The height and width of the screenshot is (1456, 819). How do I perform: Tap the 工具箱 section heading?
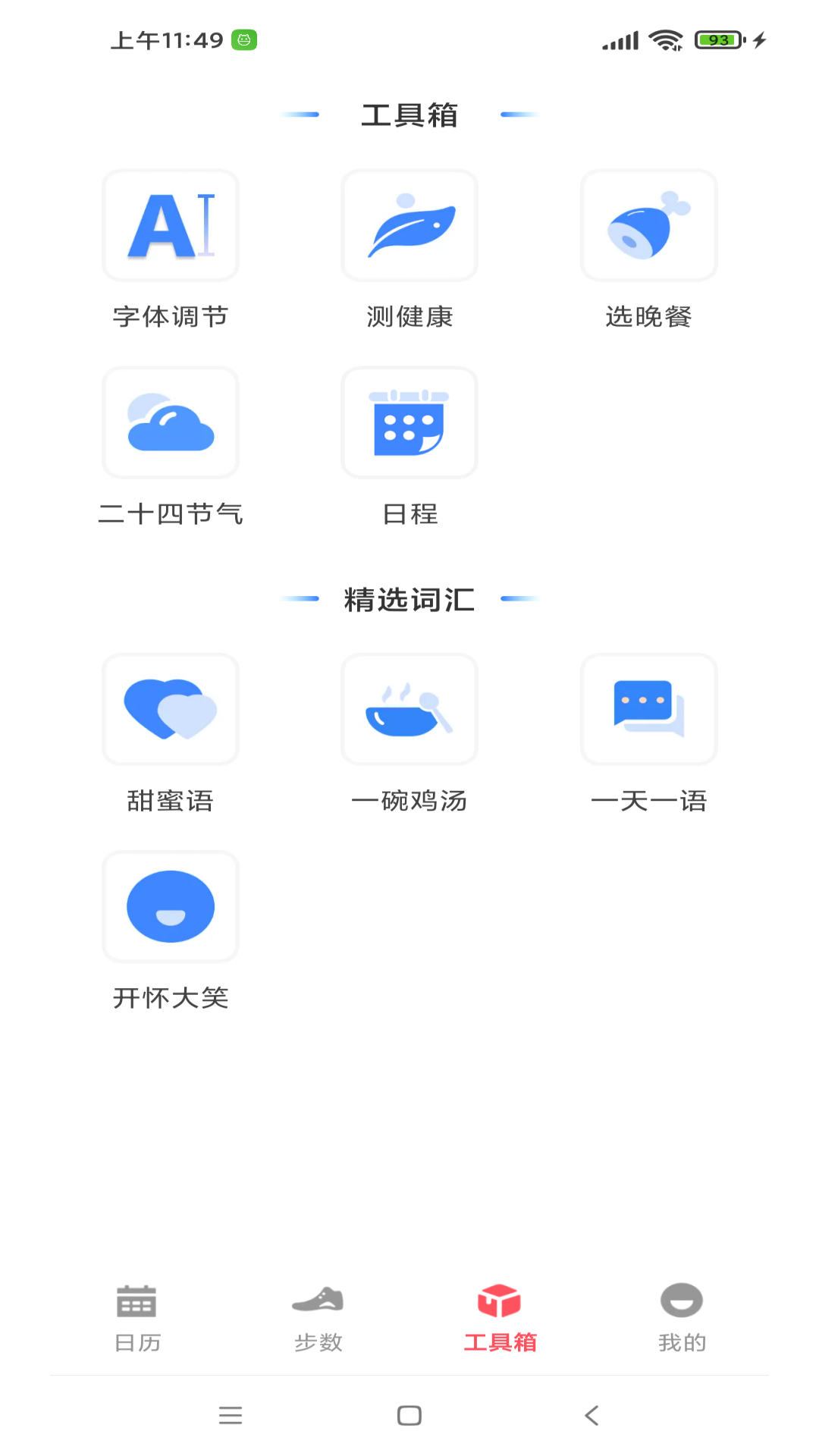point(409,114)
